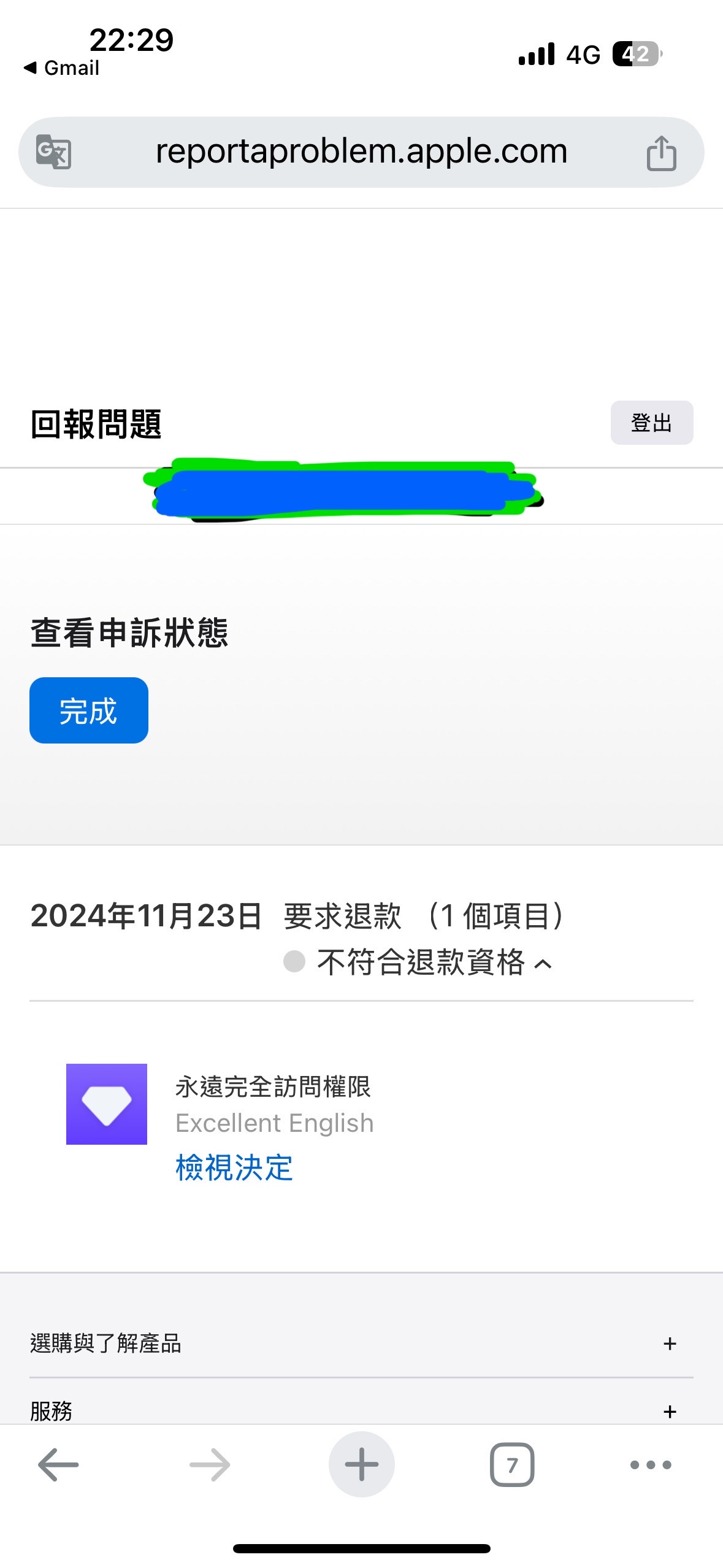Open the 檢視決定 link

tap(234, 1167)
